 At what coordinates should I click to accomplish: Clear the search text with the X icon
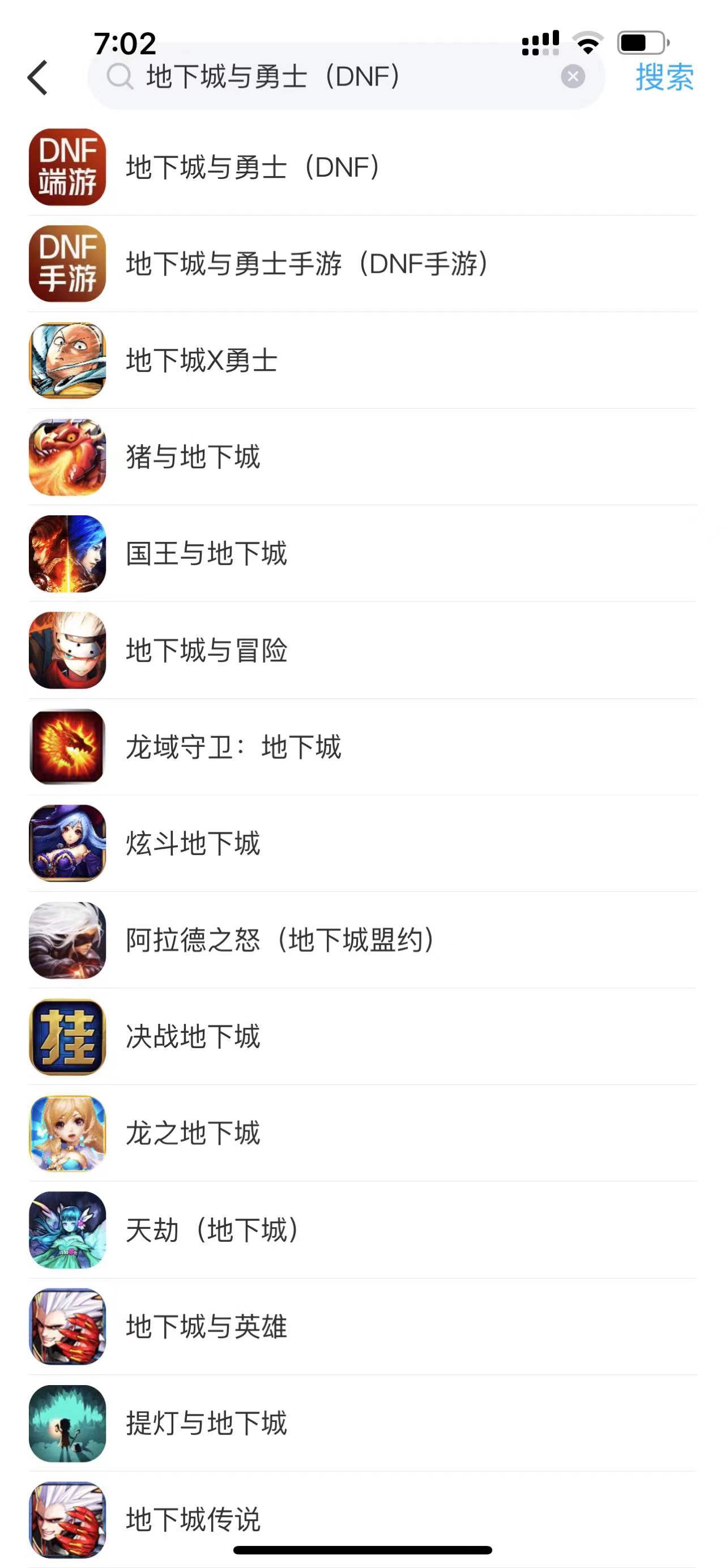pyautogui.click(x=572, y=76)
